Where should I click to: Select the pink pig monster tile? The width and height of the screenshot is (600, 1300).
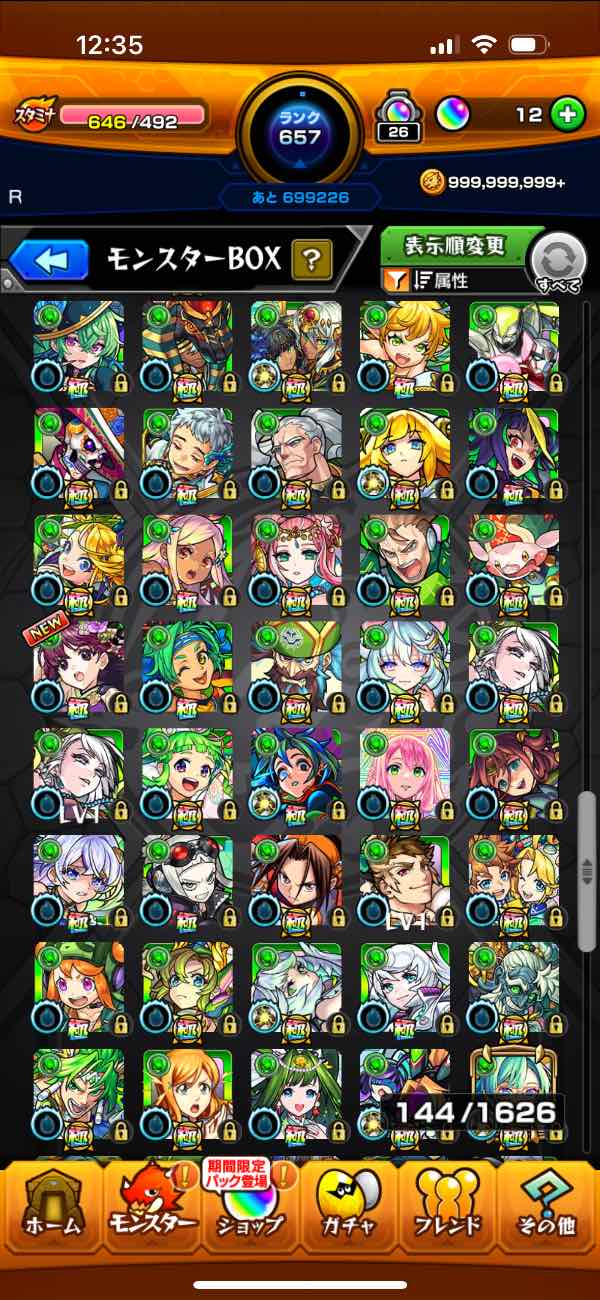[x=514, y=559]
